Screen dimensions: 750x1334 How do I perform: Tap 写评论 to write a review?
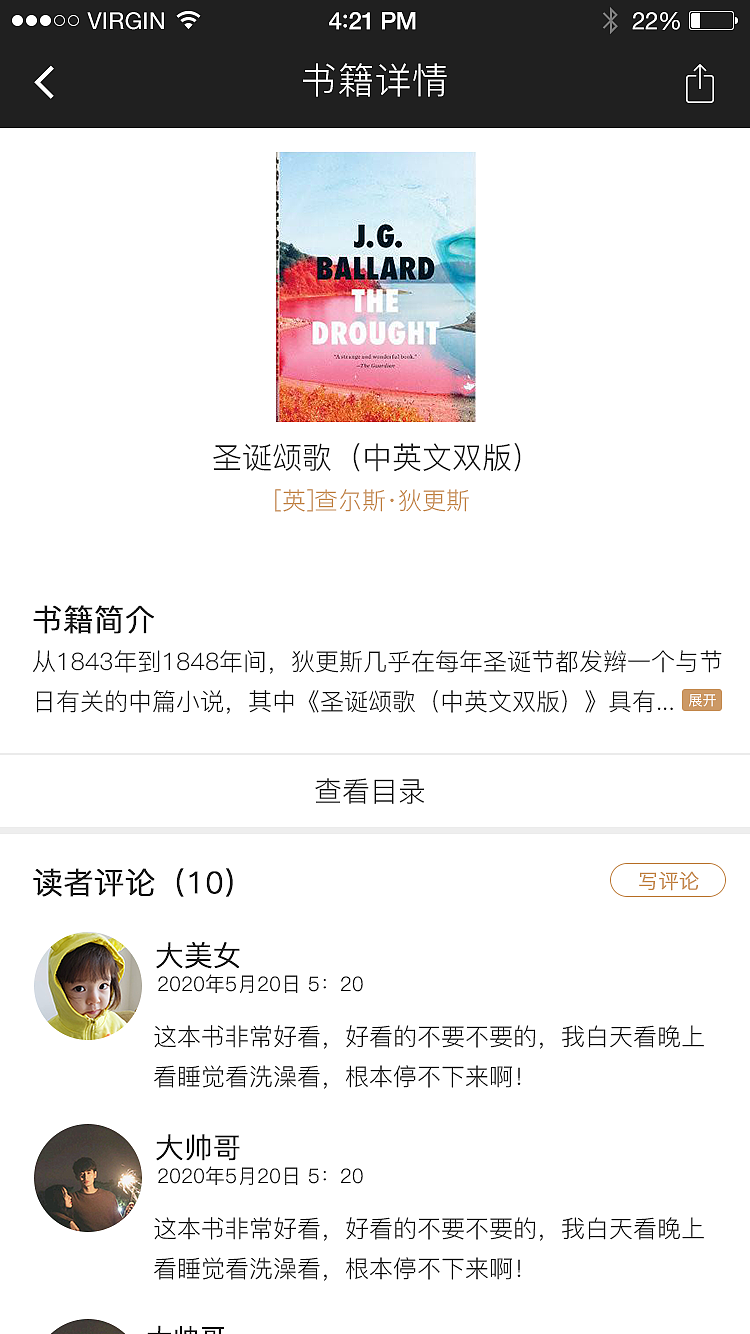point(667,880)
